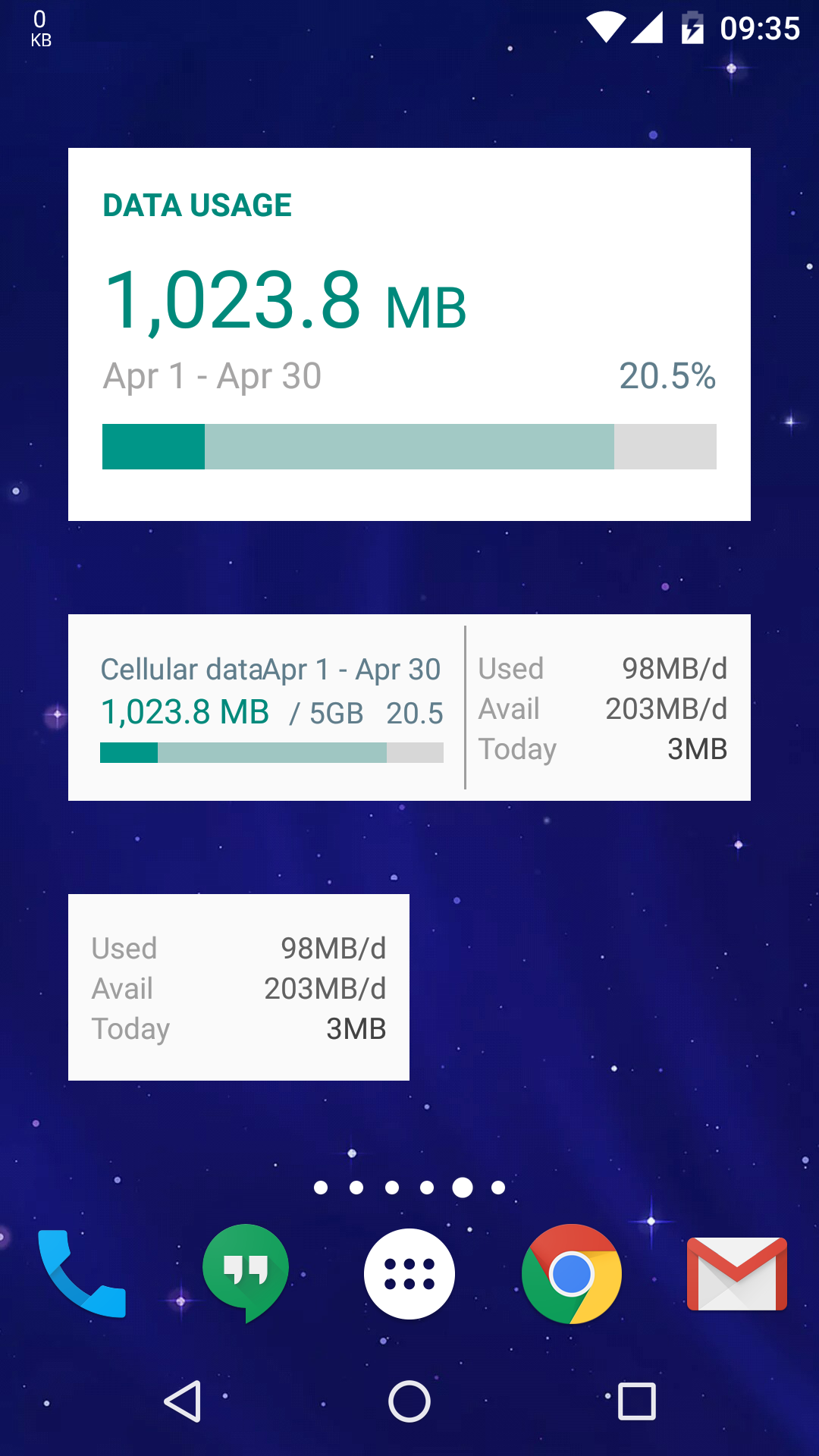Open the large Data Usage widget

pyautogui.click(x=409, y=334)
